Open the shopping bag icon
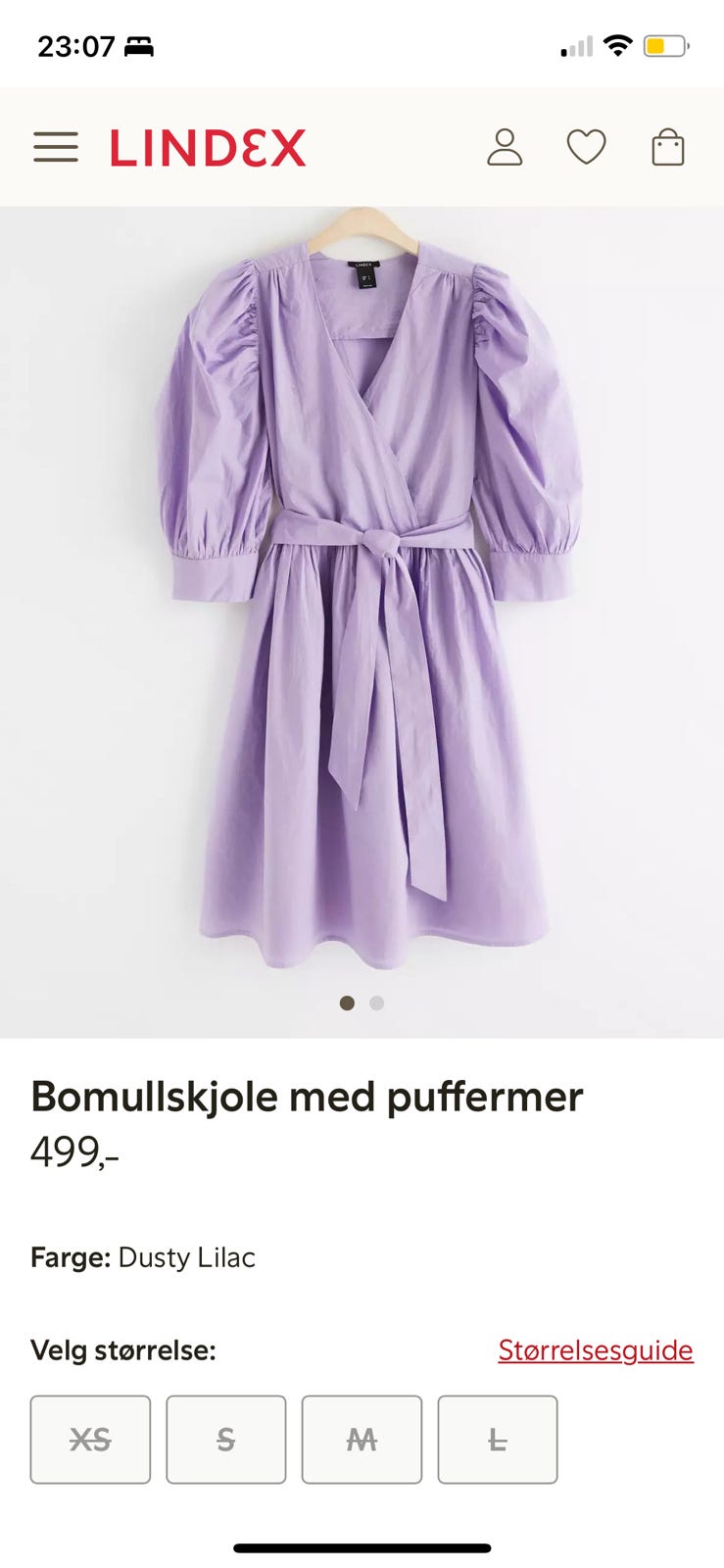This screenshot has width=724, height=1568. [x=667, y=147]
